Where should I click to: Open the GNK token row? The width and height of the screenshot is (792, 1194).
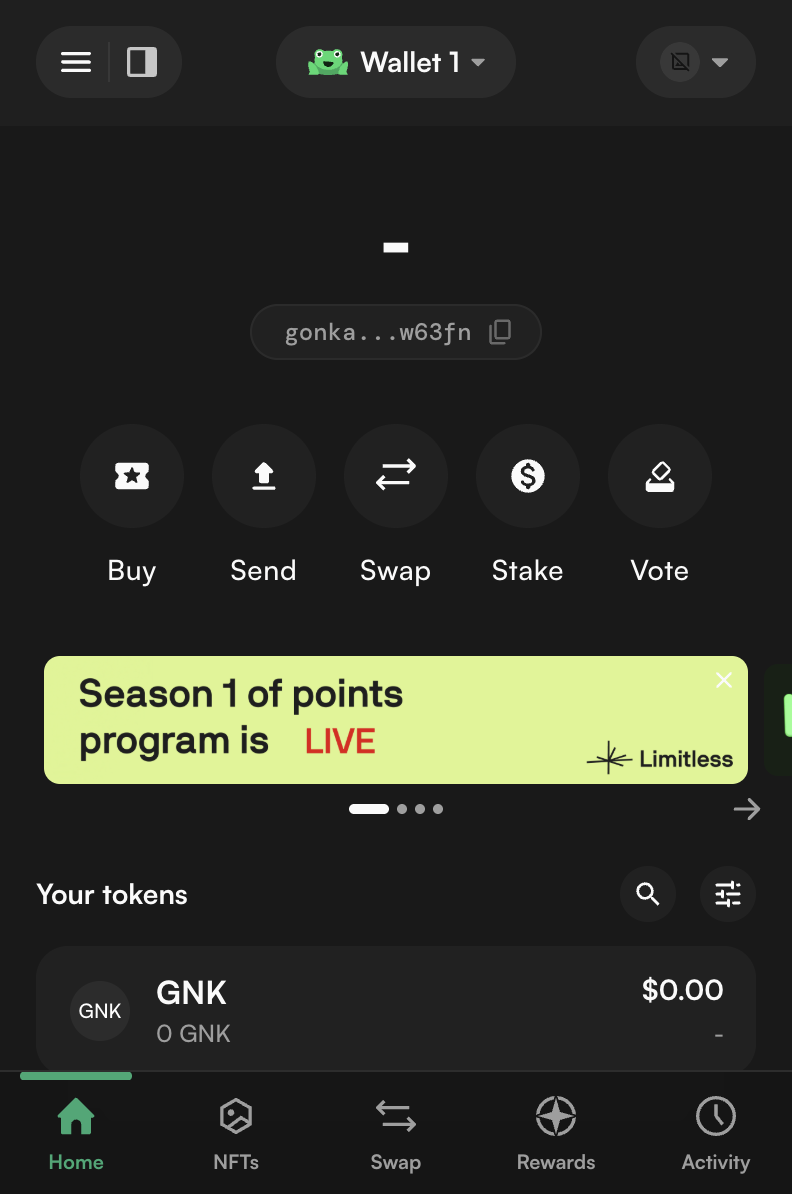(396, 1008)
